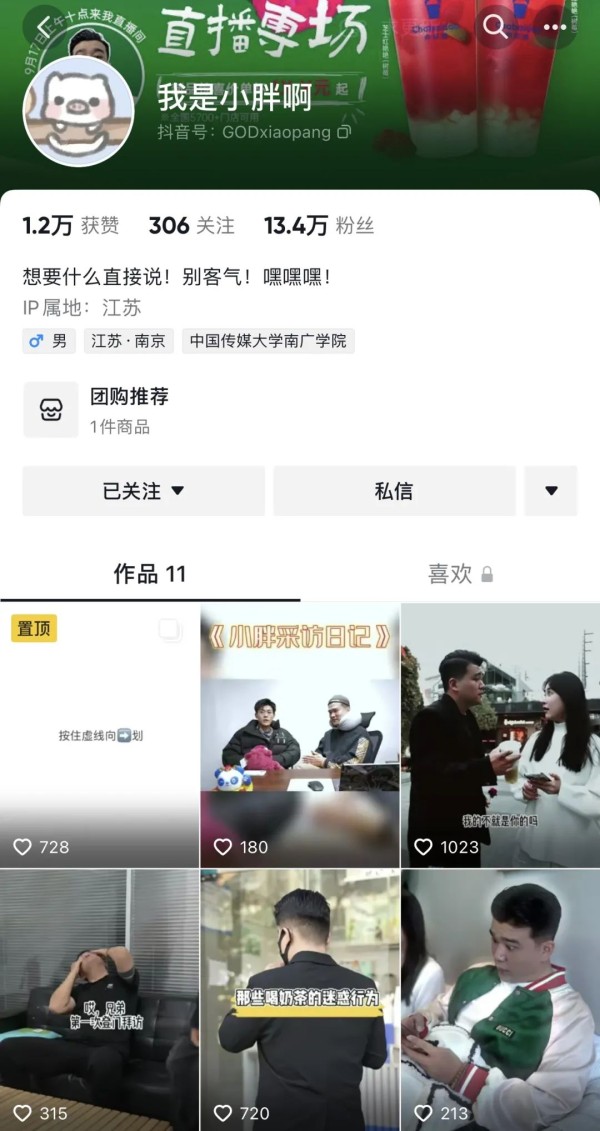
Task: Tap the 中国传媒大学南广学院 school tag
Action: click(x=268, y=341)
